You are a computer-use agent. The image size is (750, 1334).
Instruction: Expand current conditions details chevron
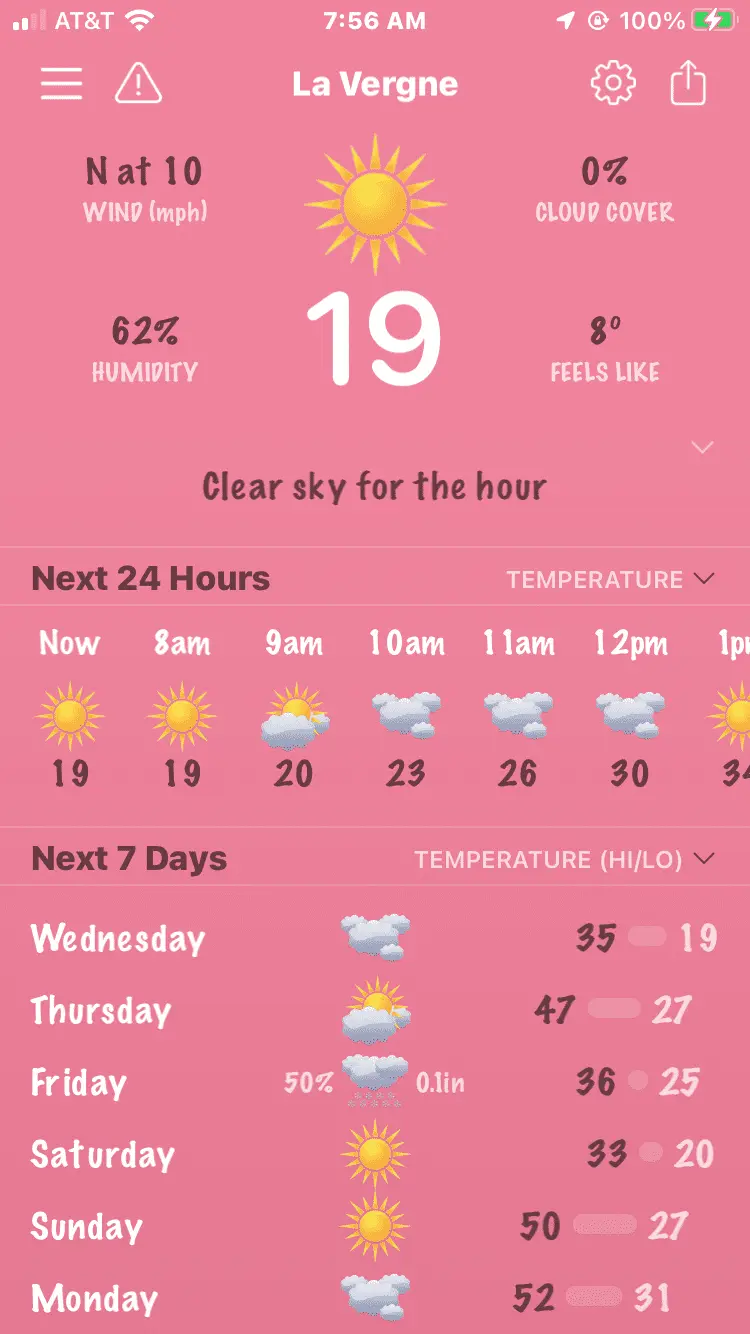[x=703, y=447]
